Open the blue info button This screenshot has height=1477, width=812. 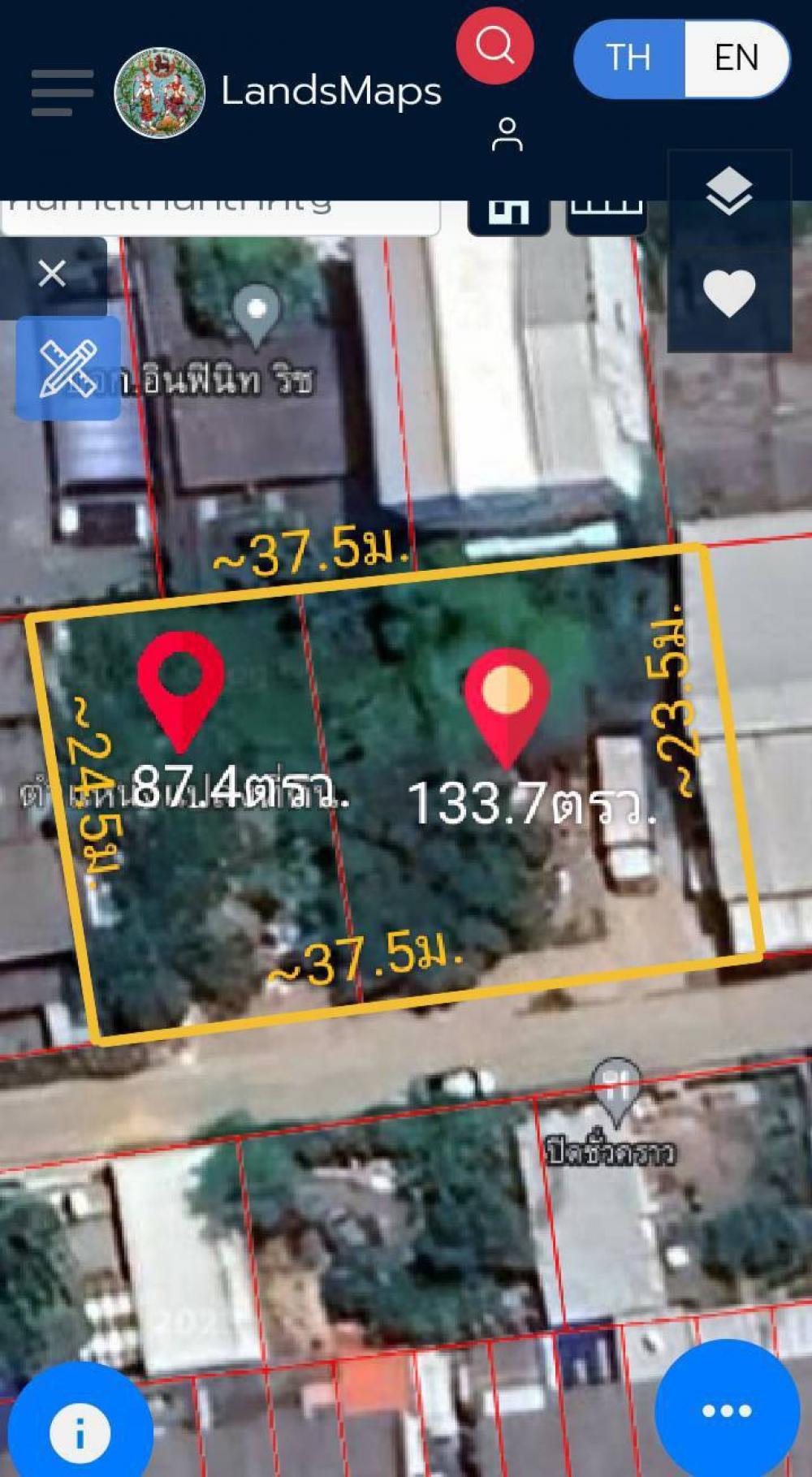coord(80,1433)
